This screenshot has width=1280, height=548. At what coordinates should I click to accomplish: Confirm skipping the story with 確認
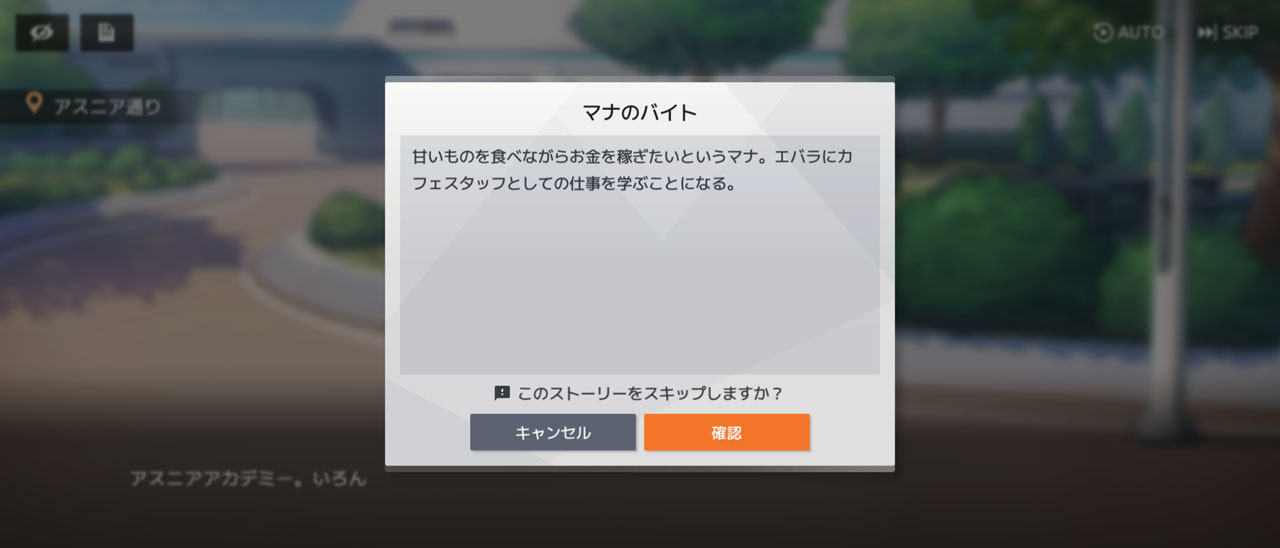pos(726,432)
